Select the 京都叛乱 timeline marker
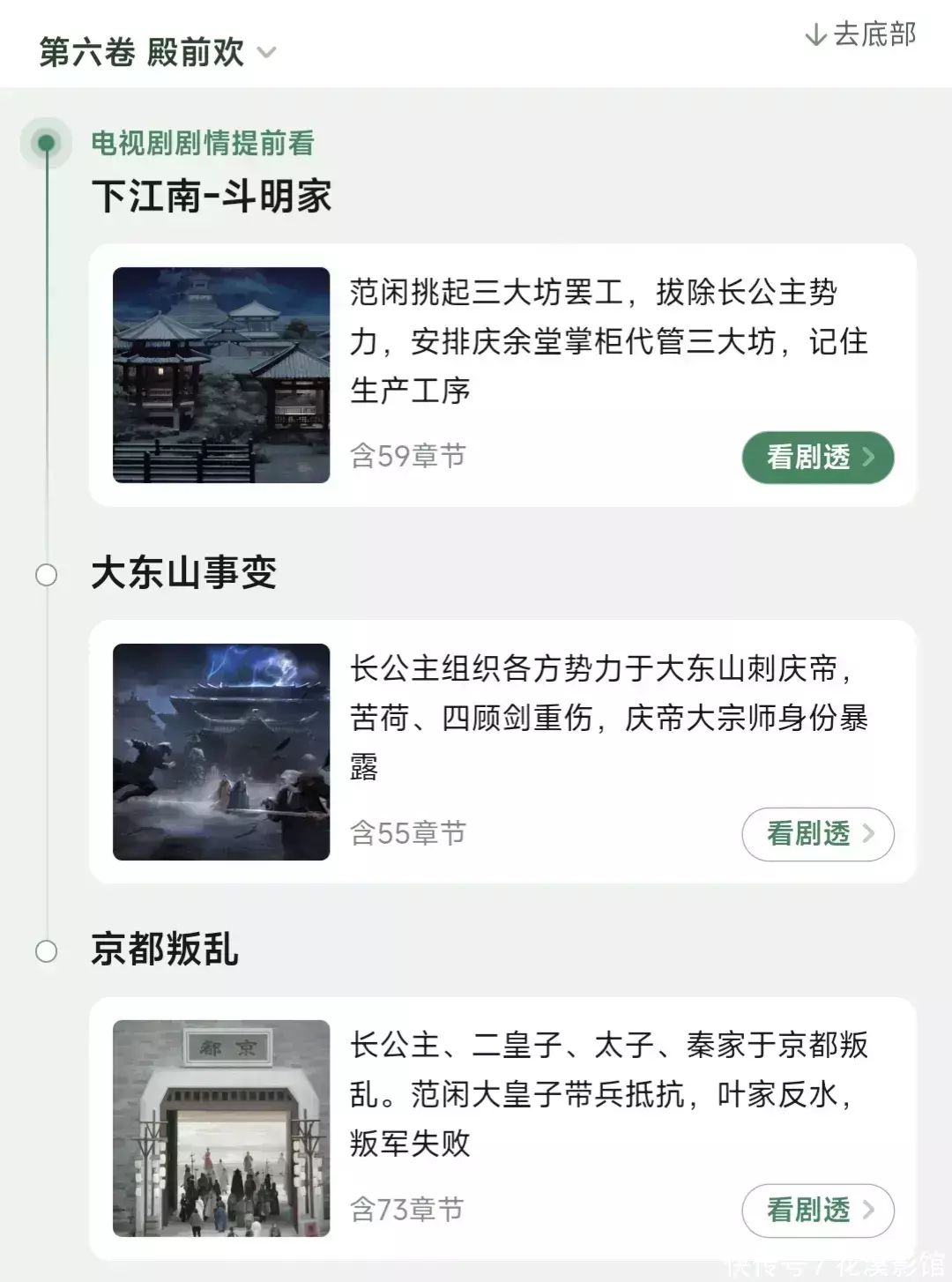This screenshot has height=1282, width=952. [x=47, y=951]
